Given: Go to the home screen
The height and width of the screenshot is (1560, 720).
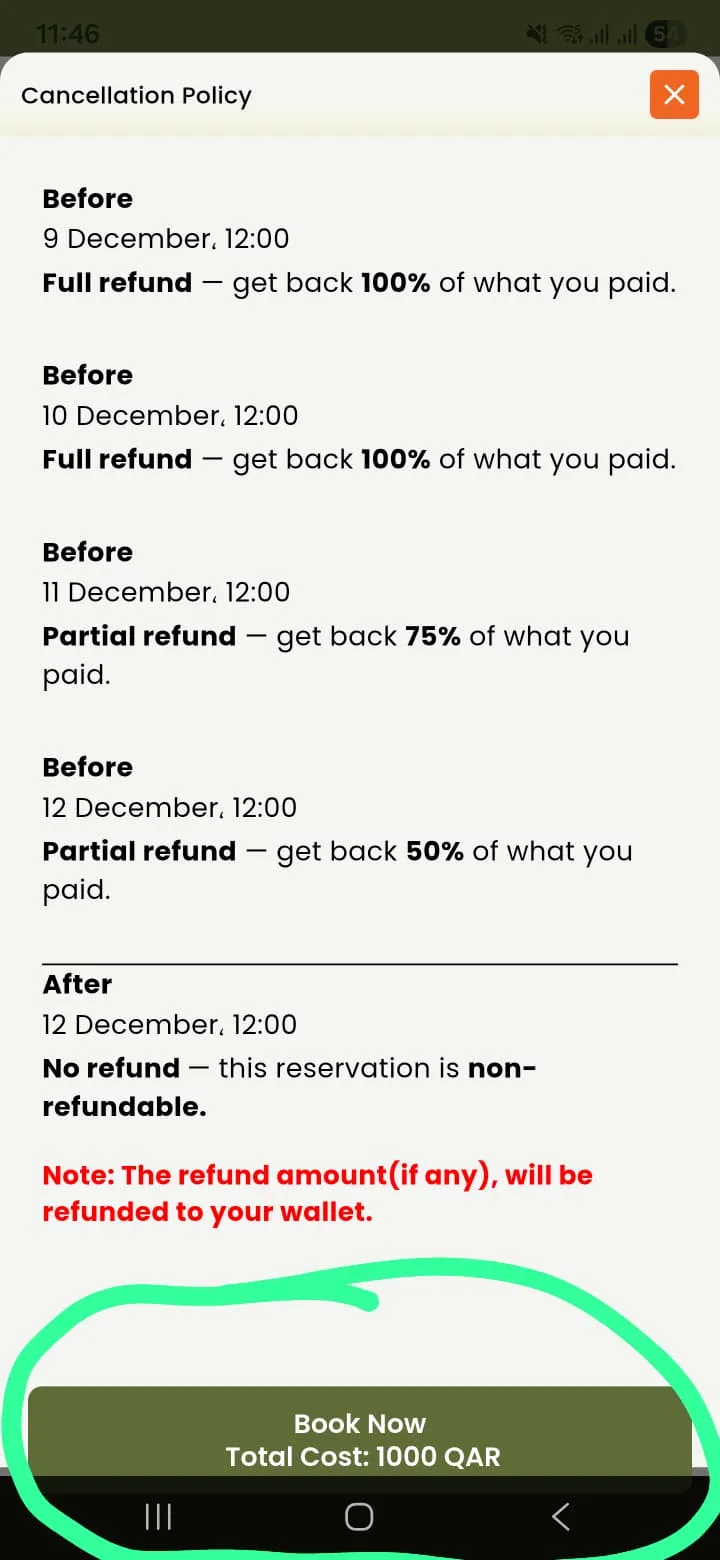Looking at the screenshot, I should click(x=359, y=1517).
